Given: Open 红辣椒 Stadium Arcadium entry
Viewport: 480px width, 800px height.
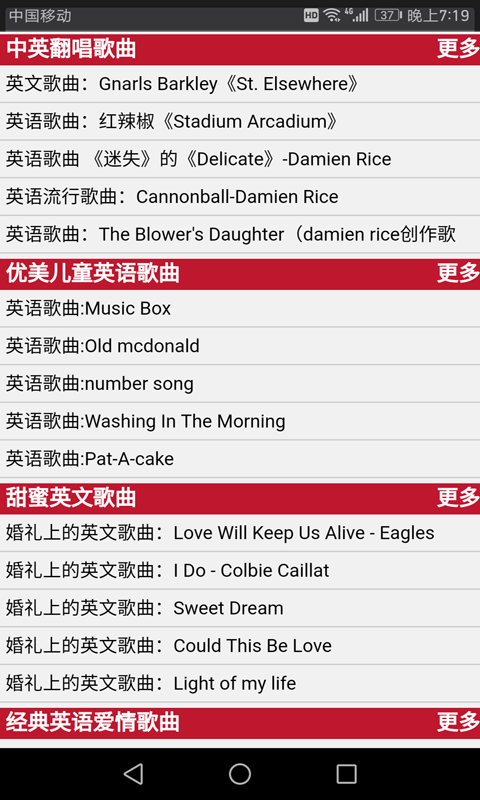Looking at the screenshot, I should click(240, 121).
